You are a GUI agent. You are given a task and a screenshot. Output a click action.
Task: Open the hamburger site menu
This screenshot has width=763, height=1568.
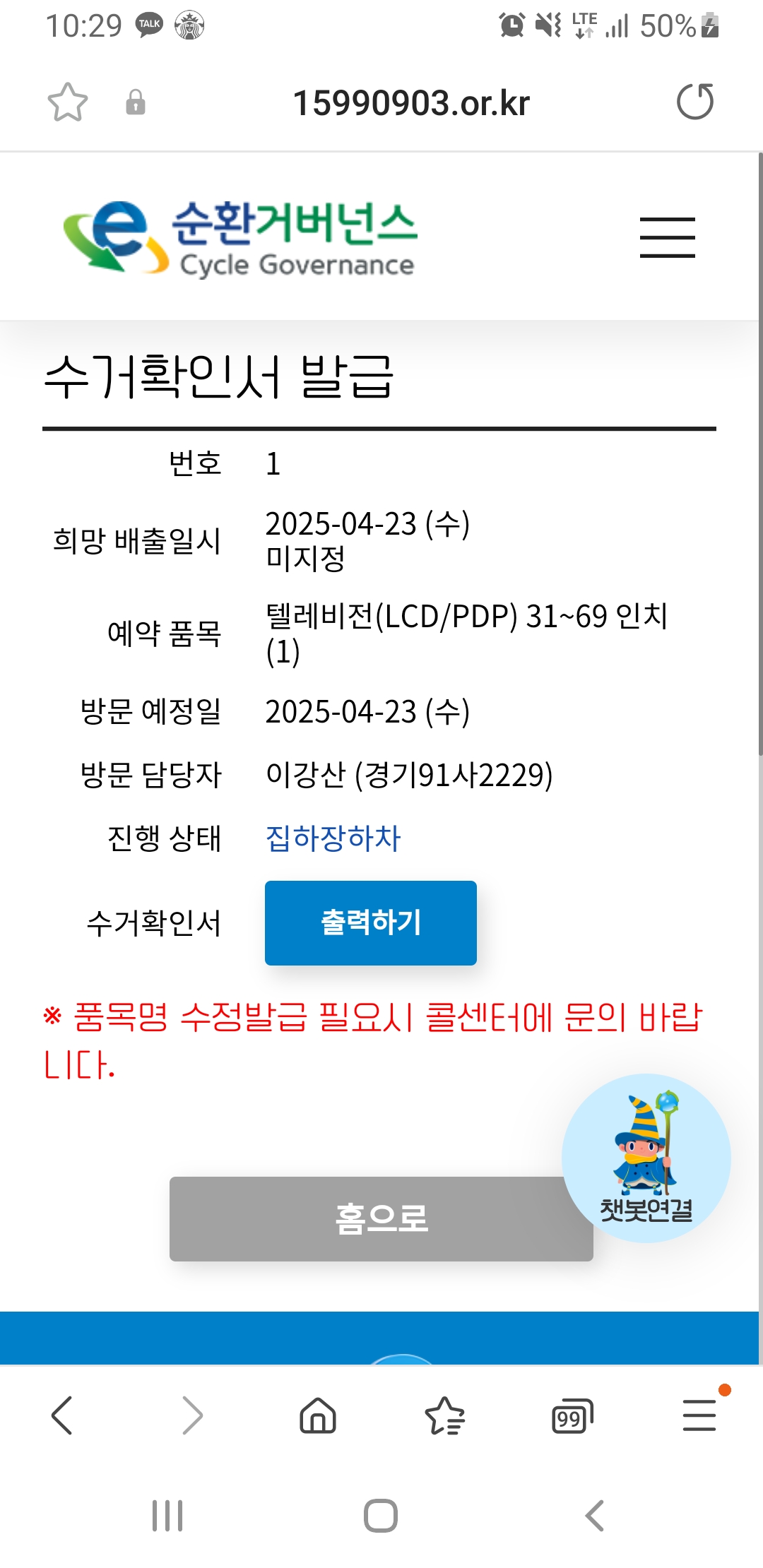[667, 237]
